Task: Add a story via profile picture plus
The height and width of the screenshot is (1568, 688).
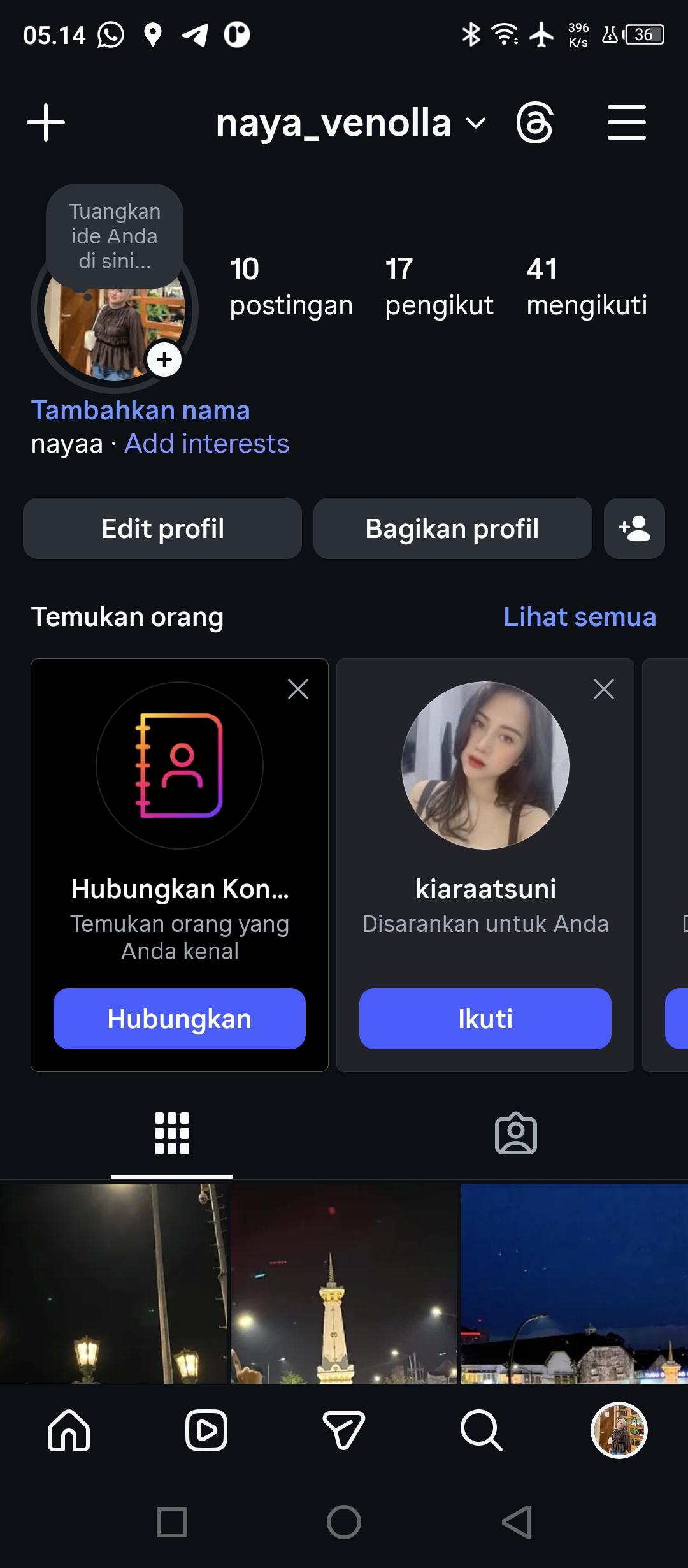Action: pos(164,359)
